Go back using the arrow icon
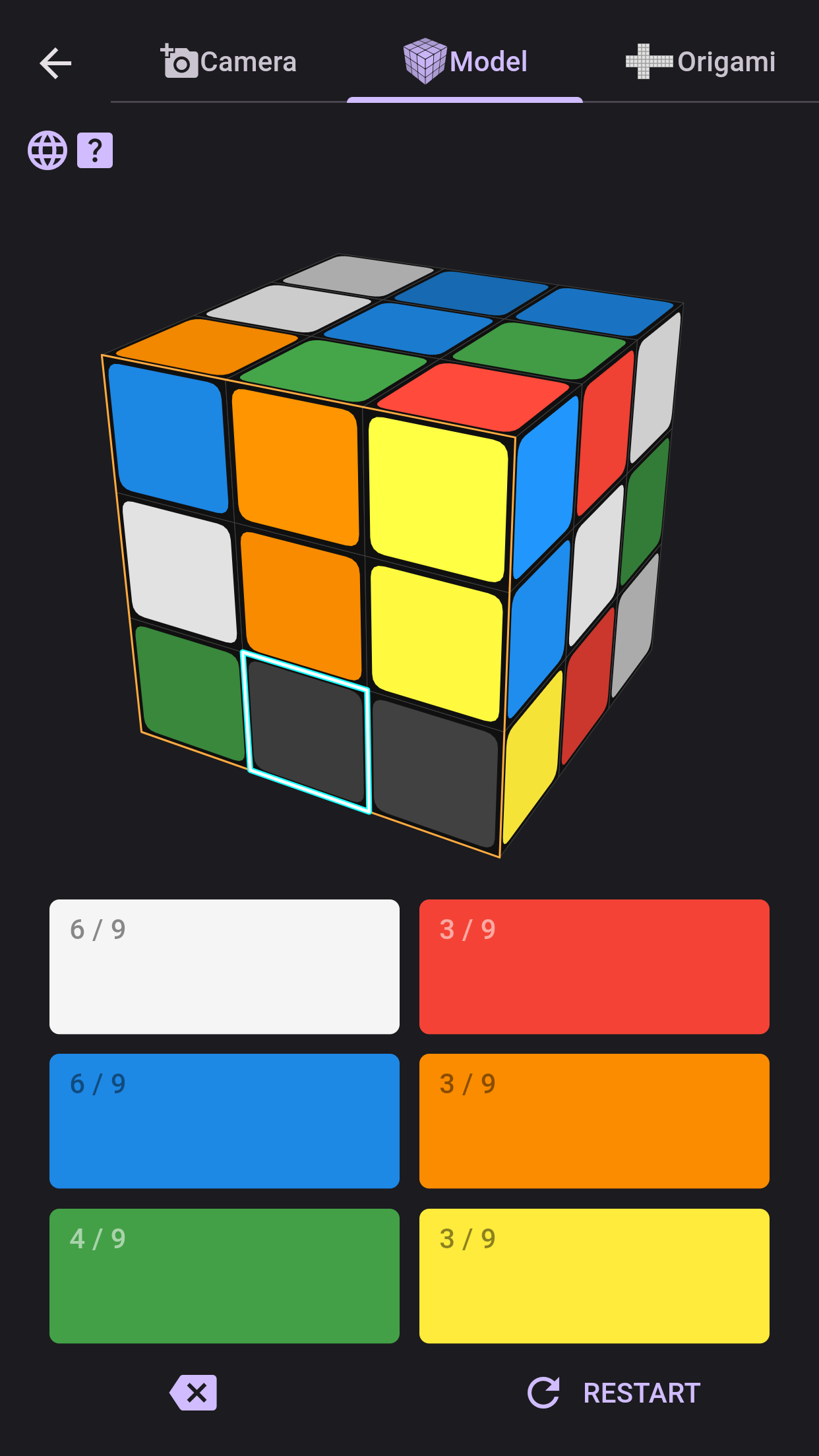 click(55, 63)
